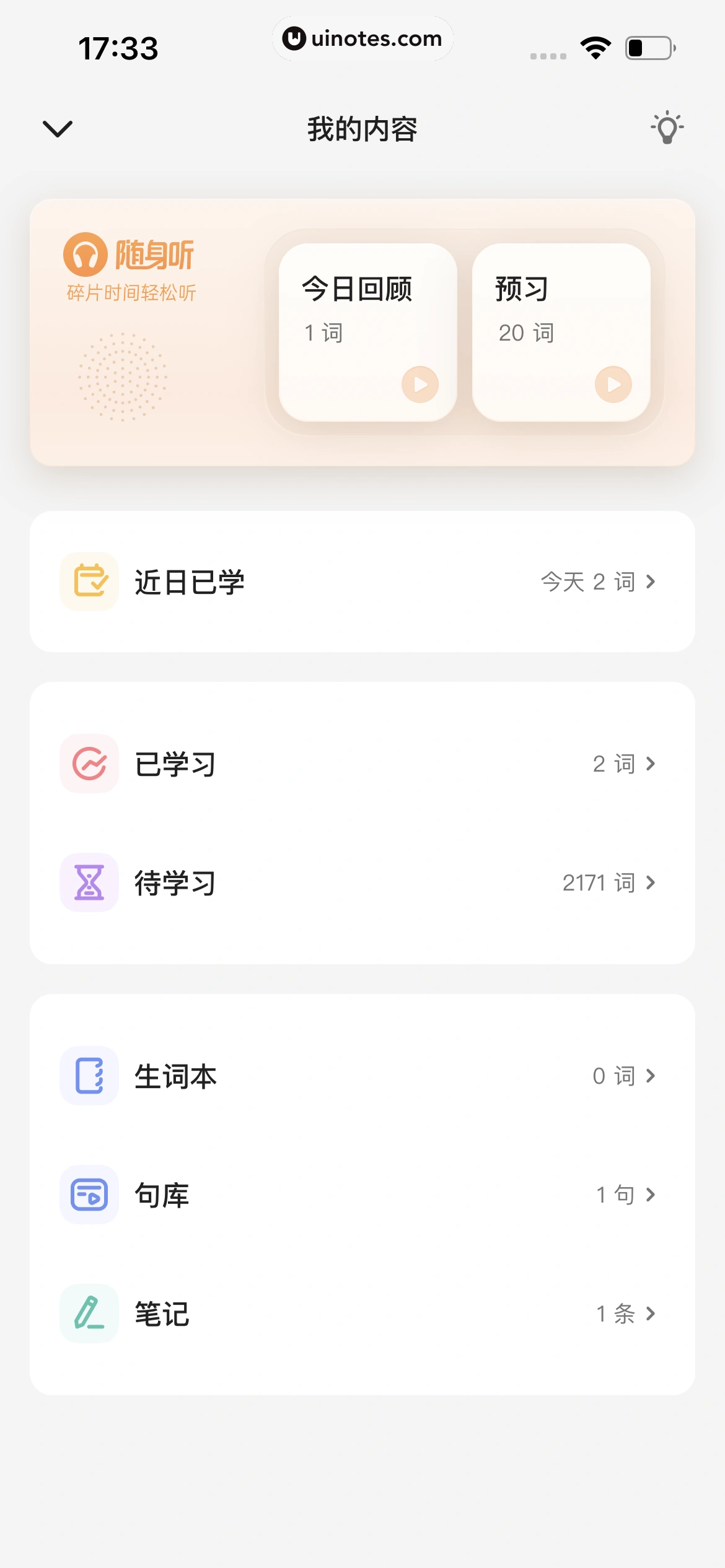Expand 近日已学 with its right chevron
Screen dimensions: 725x1568
(x=651, y=581)
